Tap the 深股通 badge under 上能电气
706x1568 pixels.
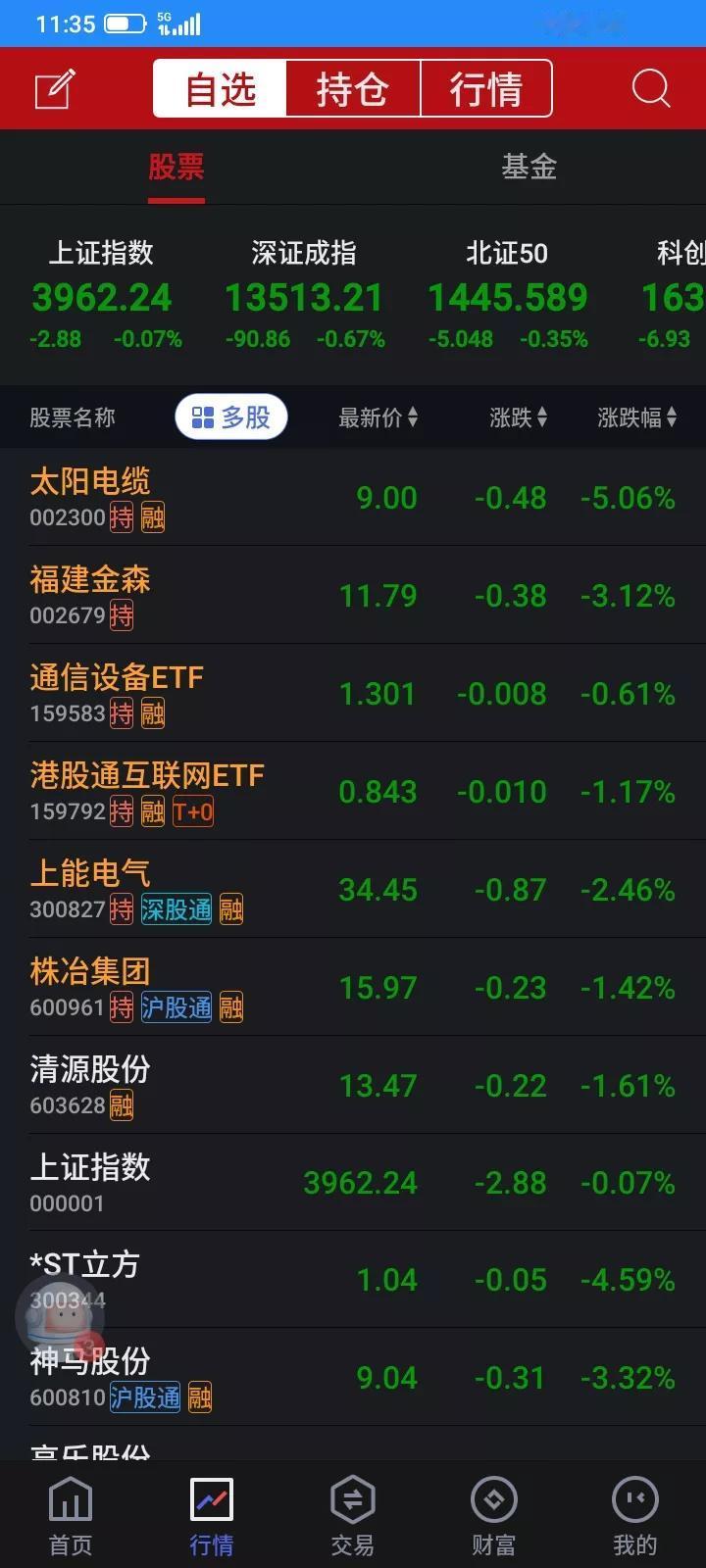(177, 909)
